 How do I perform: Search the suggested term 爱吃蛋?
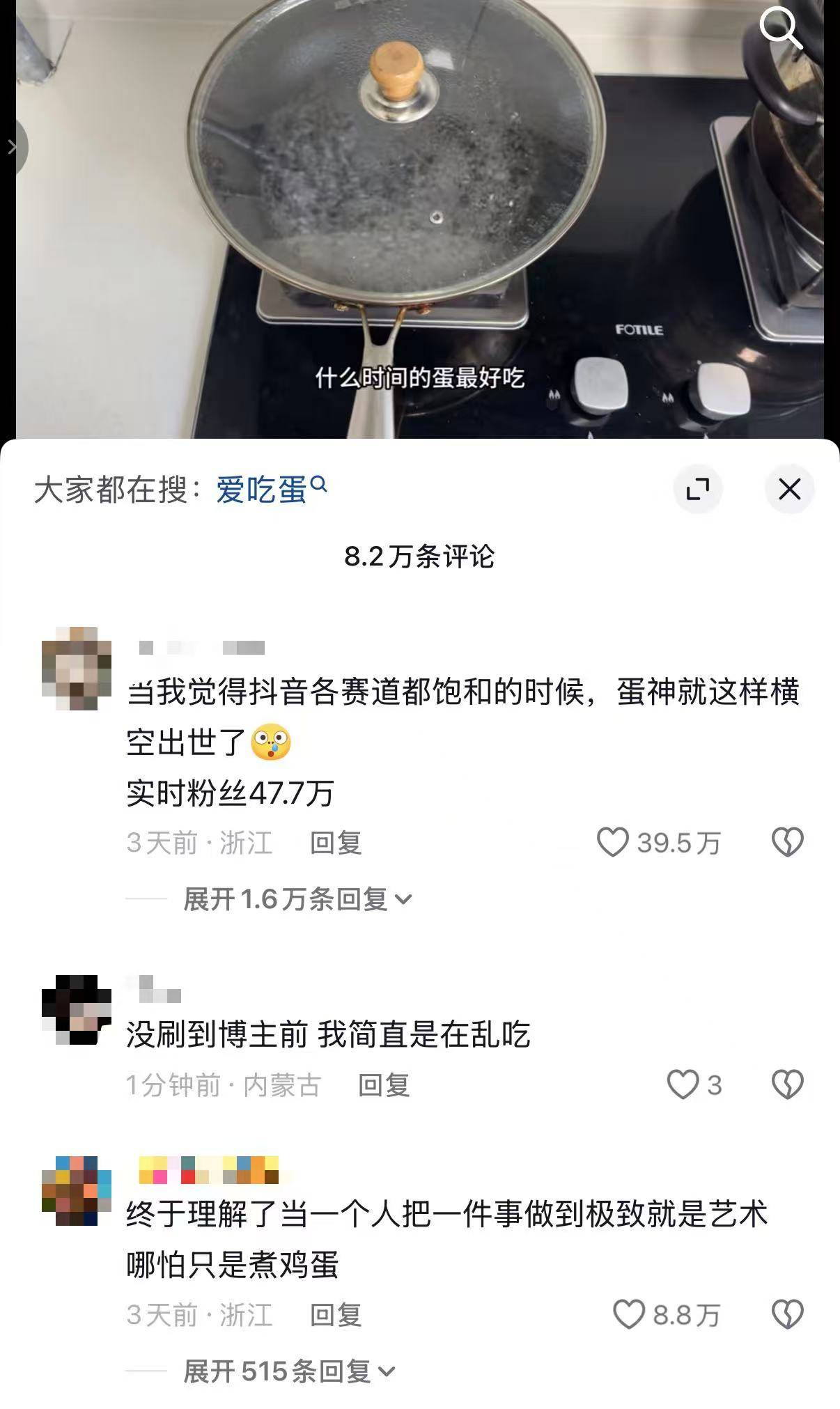click(270, 490)
